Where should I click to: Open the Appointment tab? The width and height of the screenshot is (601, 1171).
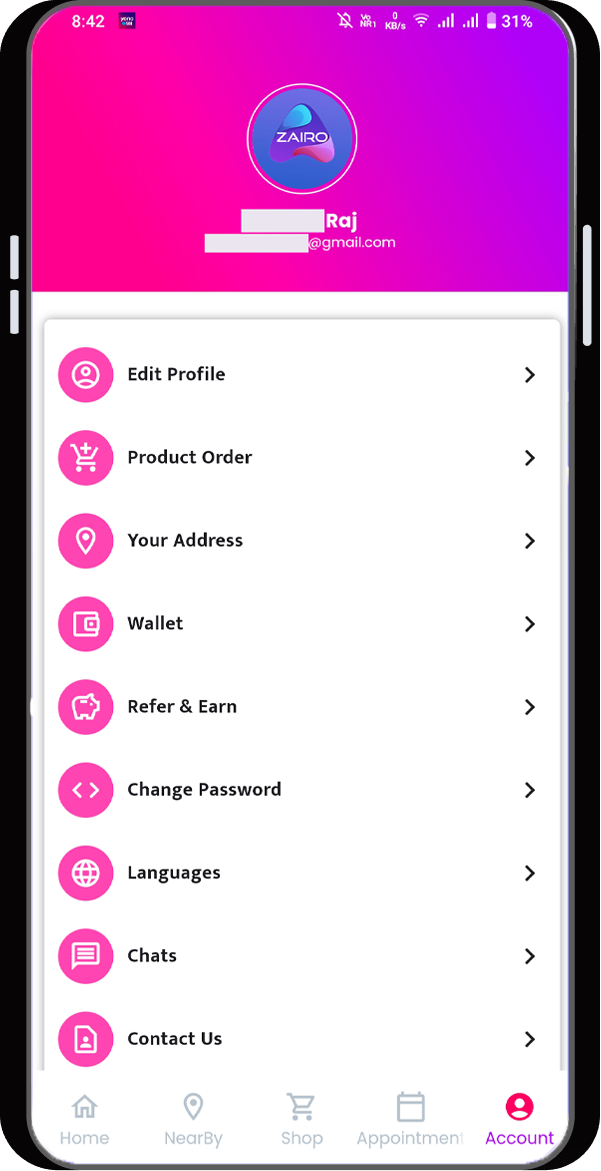point(410,1118)
